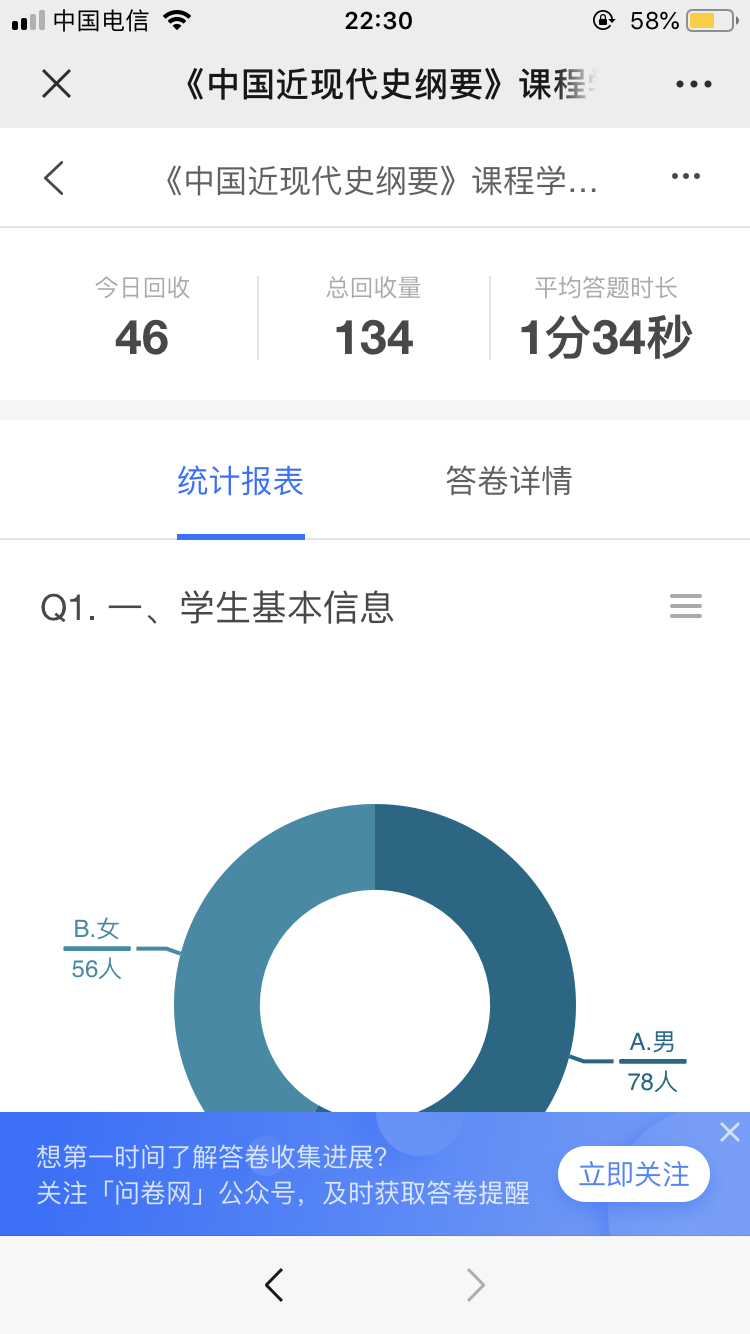Open the Q1 chart options menu icon
The height and width of the screenshot is (1334, 750).
(686, 606)
